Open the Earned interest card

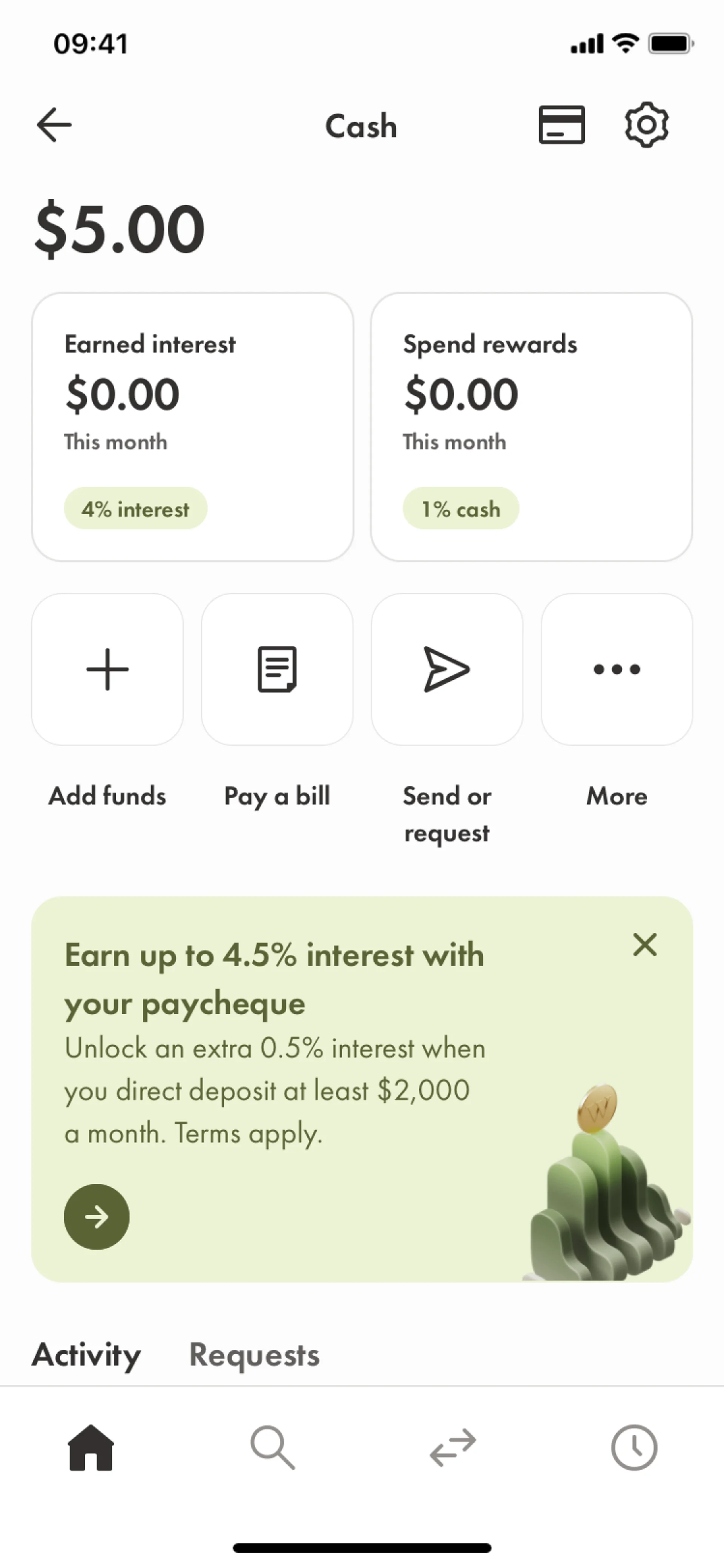coord(192,426)
